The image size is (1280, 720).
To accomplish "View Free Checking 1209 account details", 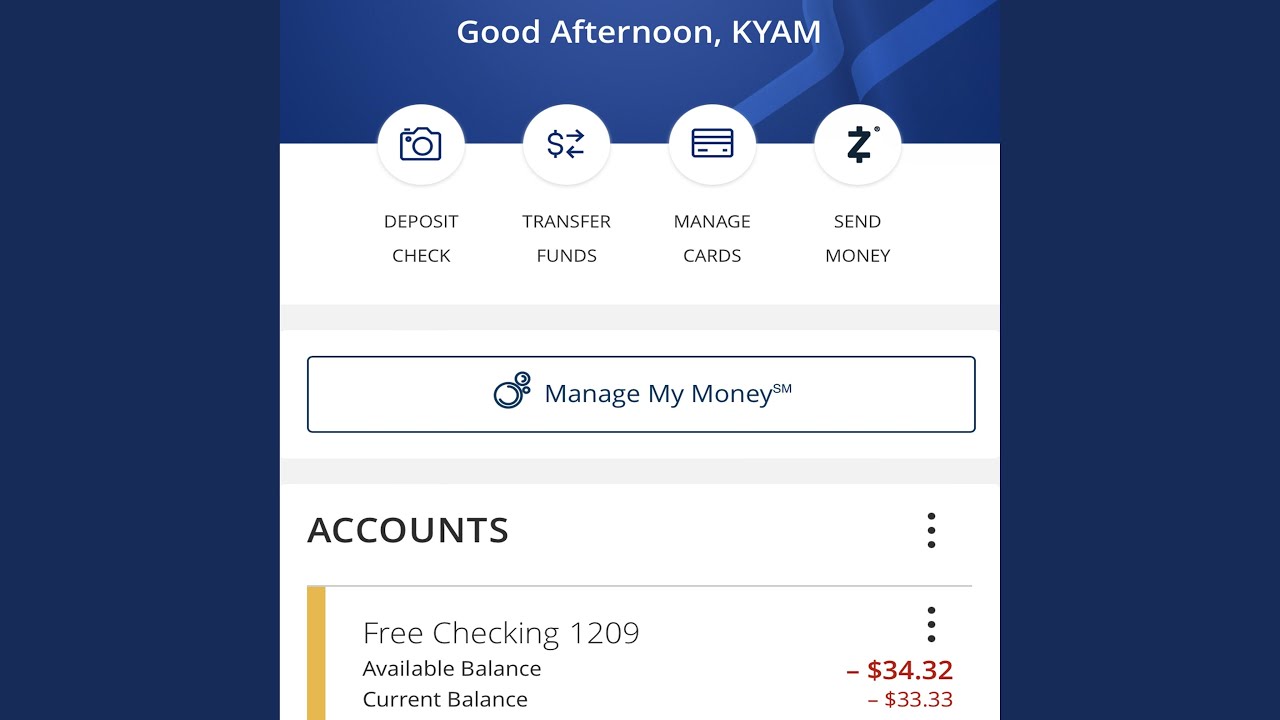I will point(501,633).
